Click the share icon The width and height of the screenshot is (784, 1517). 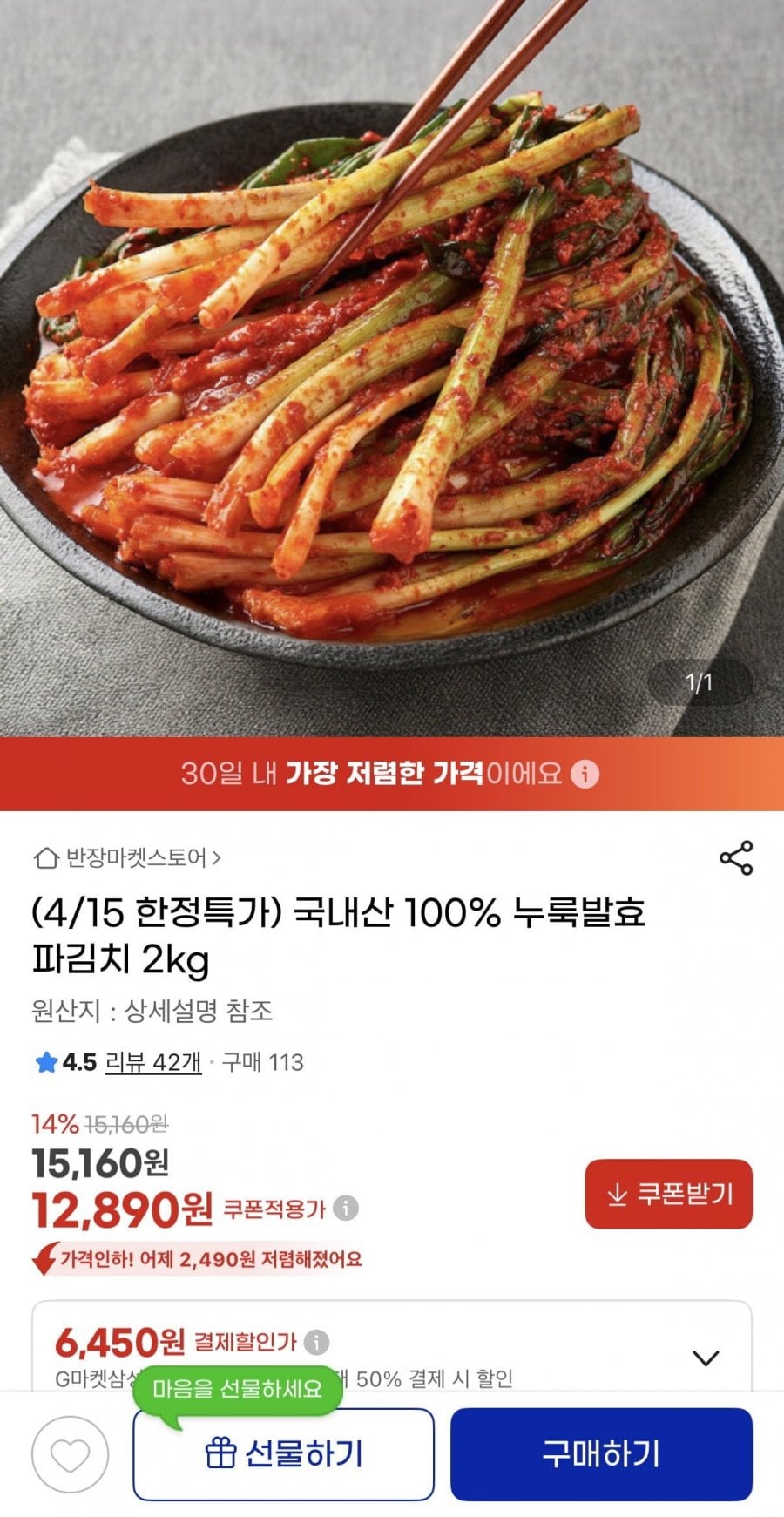coord(737,859)
